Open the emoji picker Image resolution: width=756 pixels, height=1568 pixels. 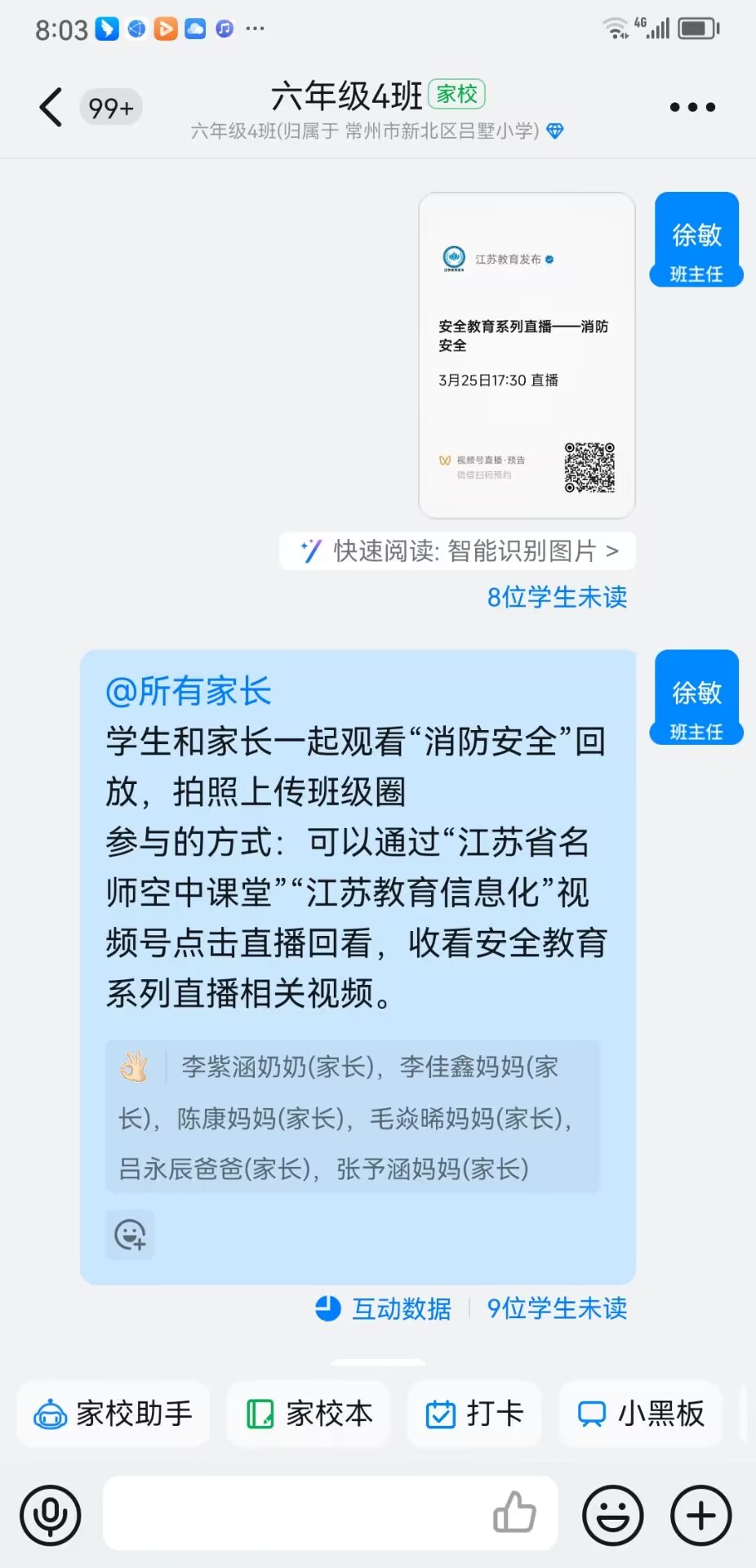pyautogui.click(x=613, y=1515)
